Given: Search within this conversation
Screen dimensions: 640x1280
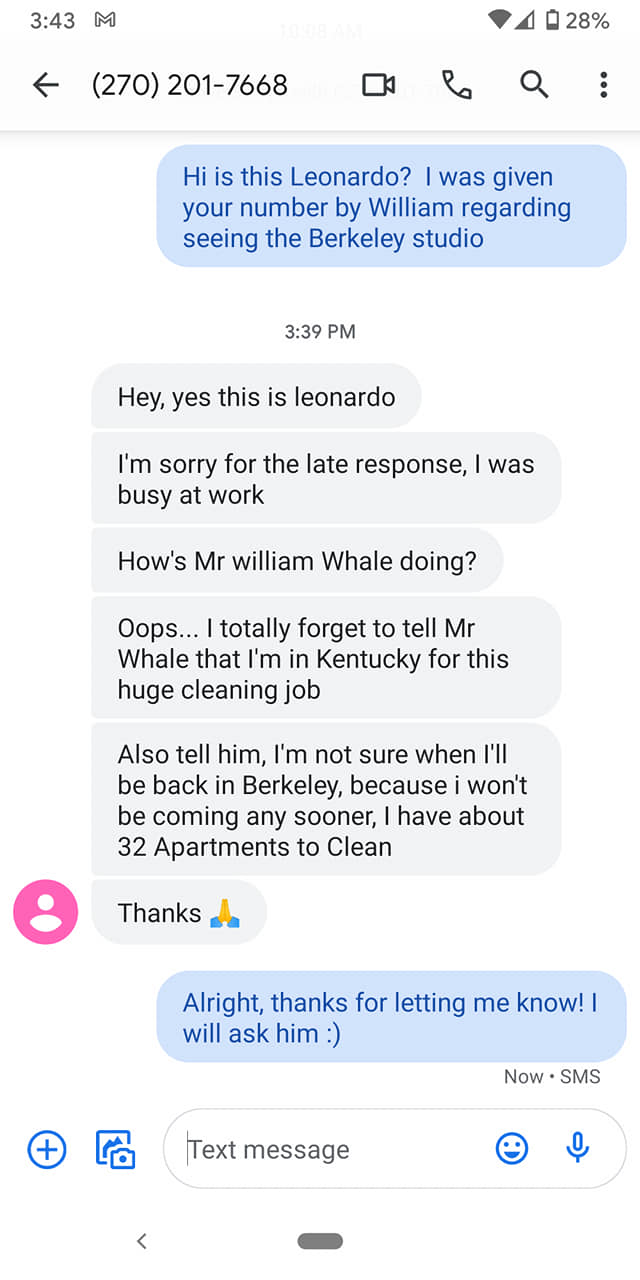Looking at the screenshot, I should [x=534, y=86].
